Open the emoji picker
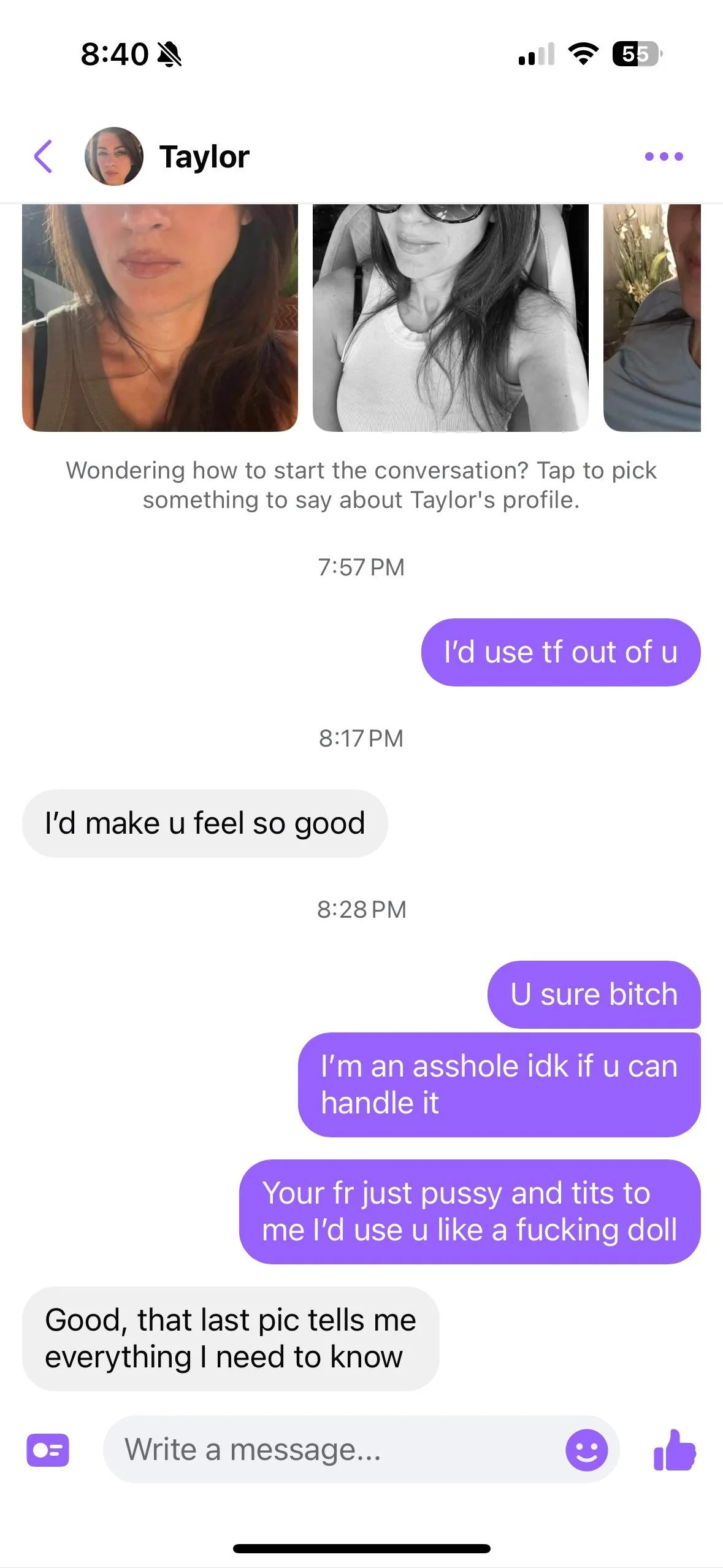 point(586,1450)
